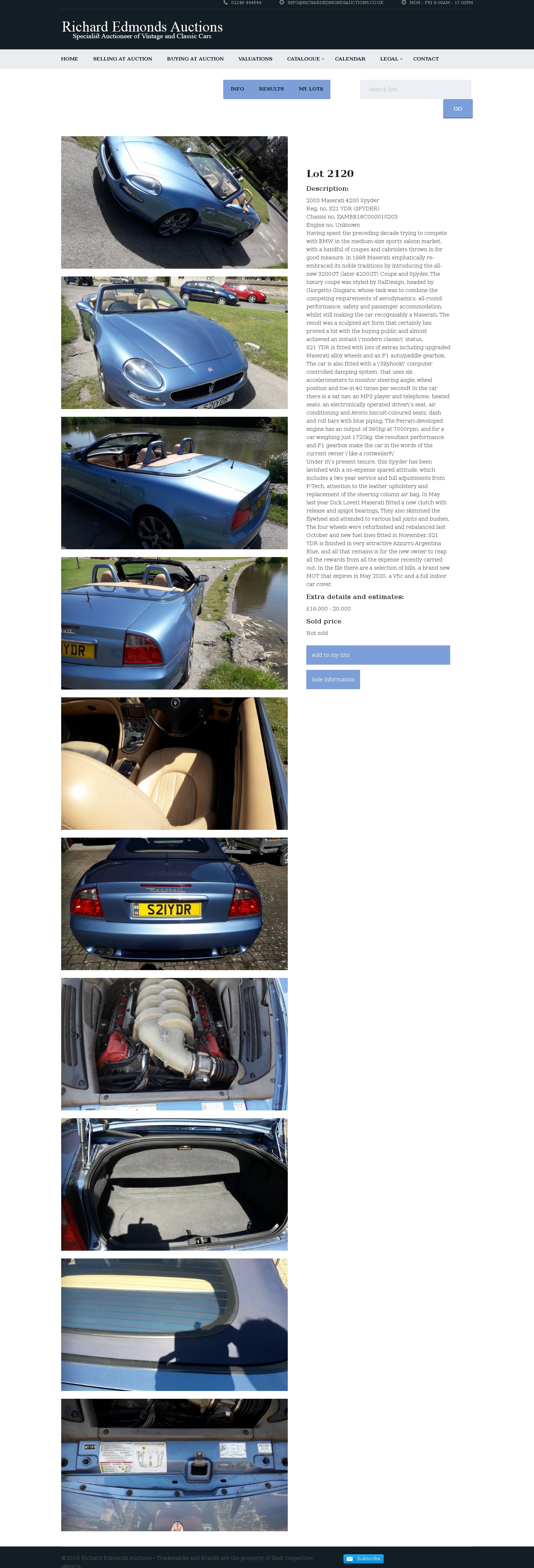Visit the Valuations page
The width and height of the screenshot is (534, 1568).
255,59
